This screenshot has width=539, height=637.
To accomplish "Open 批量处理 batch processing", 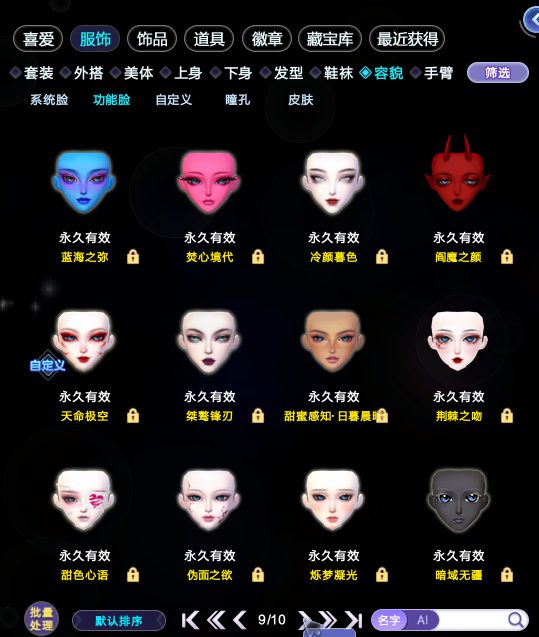I will [x=41, y=619].
